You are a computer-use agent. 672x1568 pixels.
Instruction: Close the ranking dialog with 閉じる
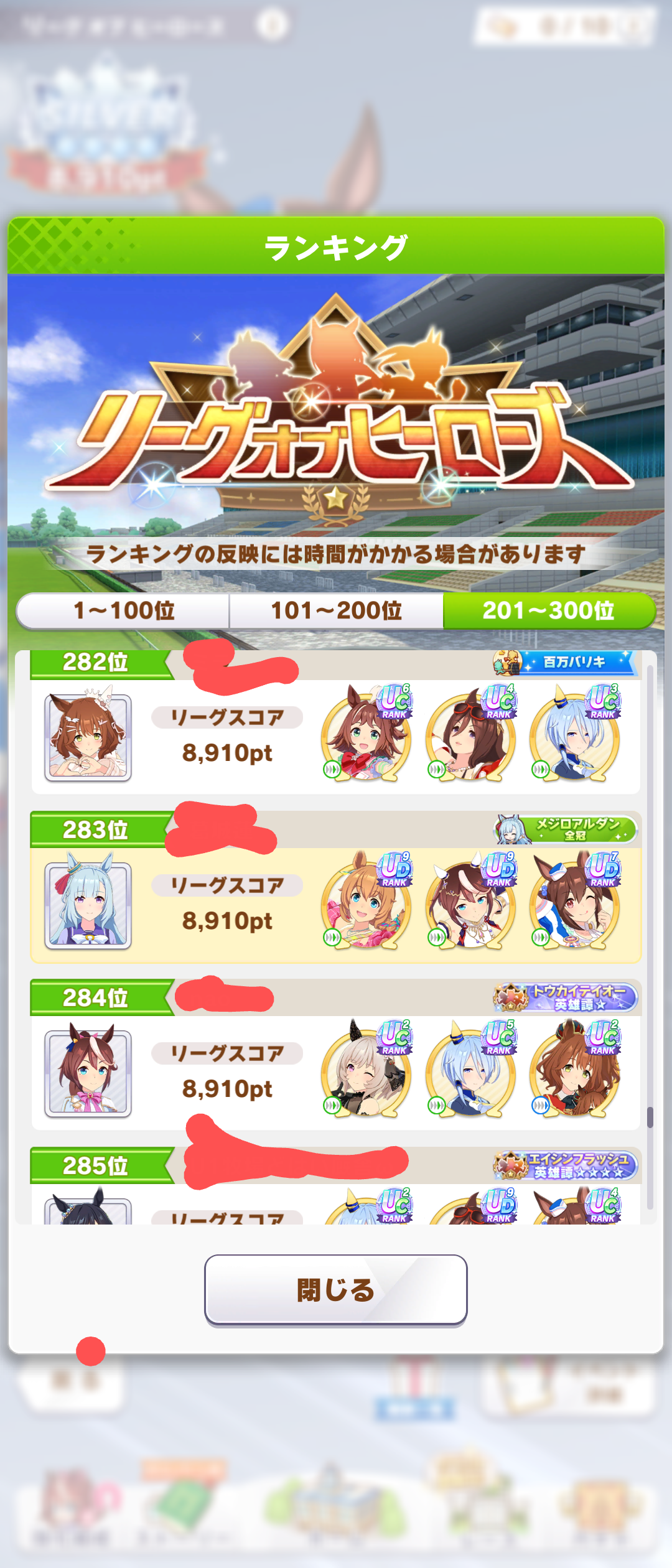(336, 1290)
